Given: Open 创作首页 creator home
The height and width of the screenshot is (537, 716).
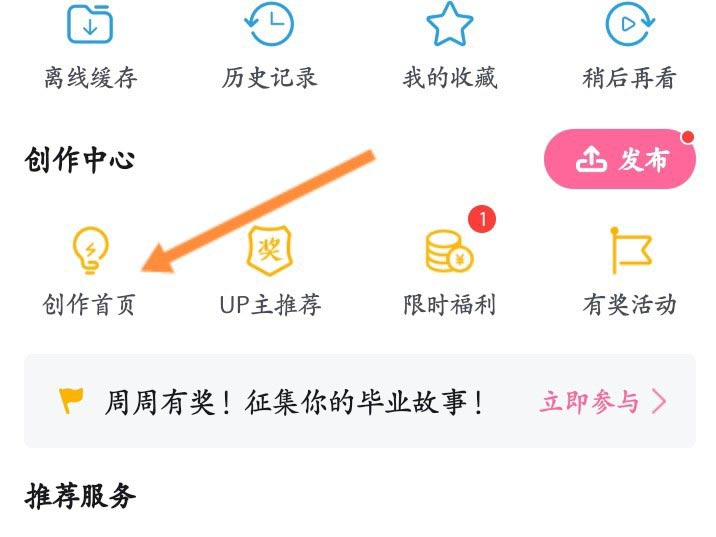Looking at the screenshot, I should pyautogui.click(x=90, y=270).
